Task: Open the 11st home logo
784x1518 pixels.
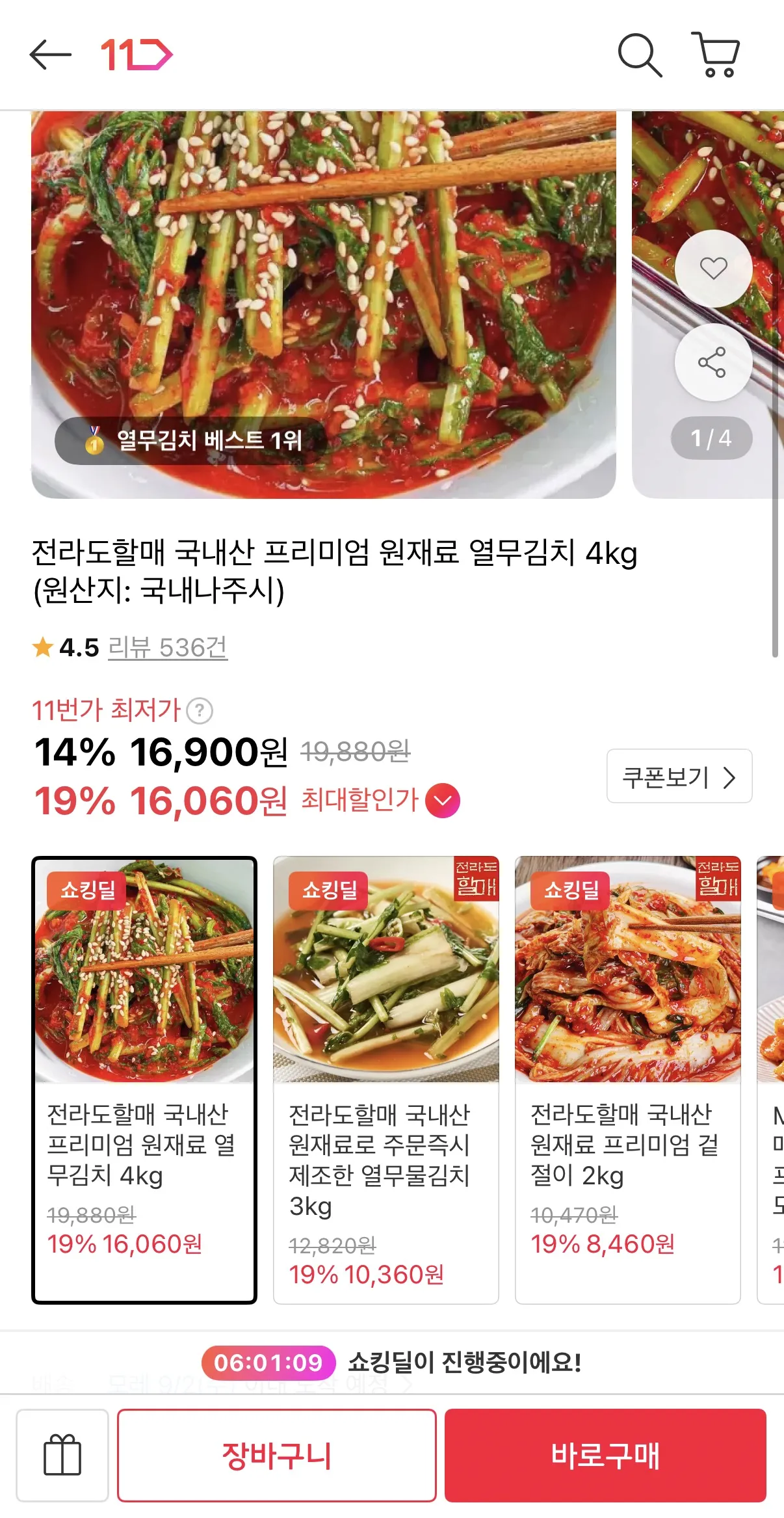Action: pyautogui.click(x=137, y=55)
